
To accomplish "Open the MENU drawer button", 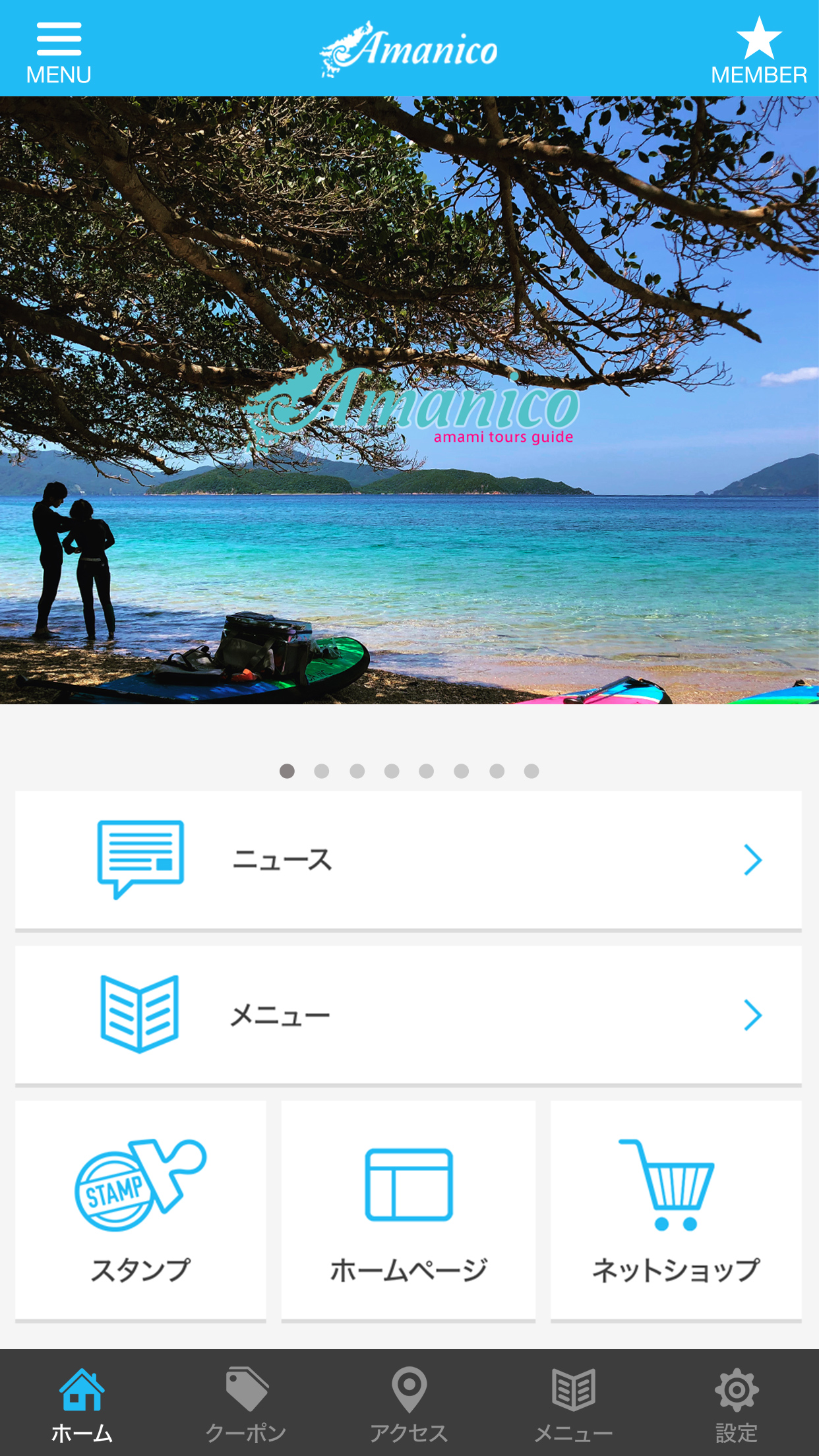I will point(59,52).
